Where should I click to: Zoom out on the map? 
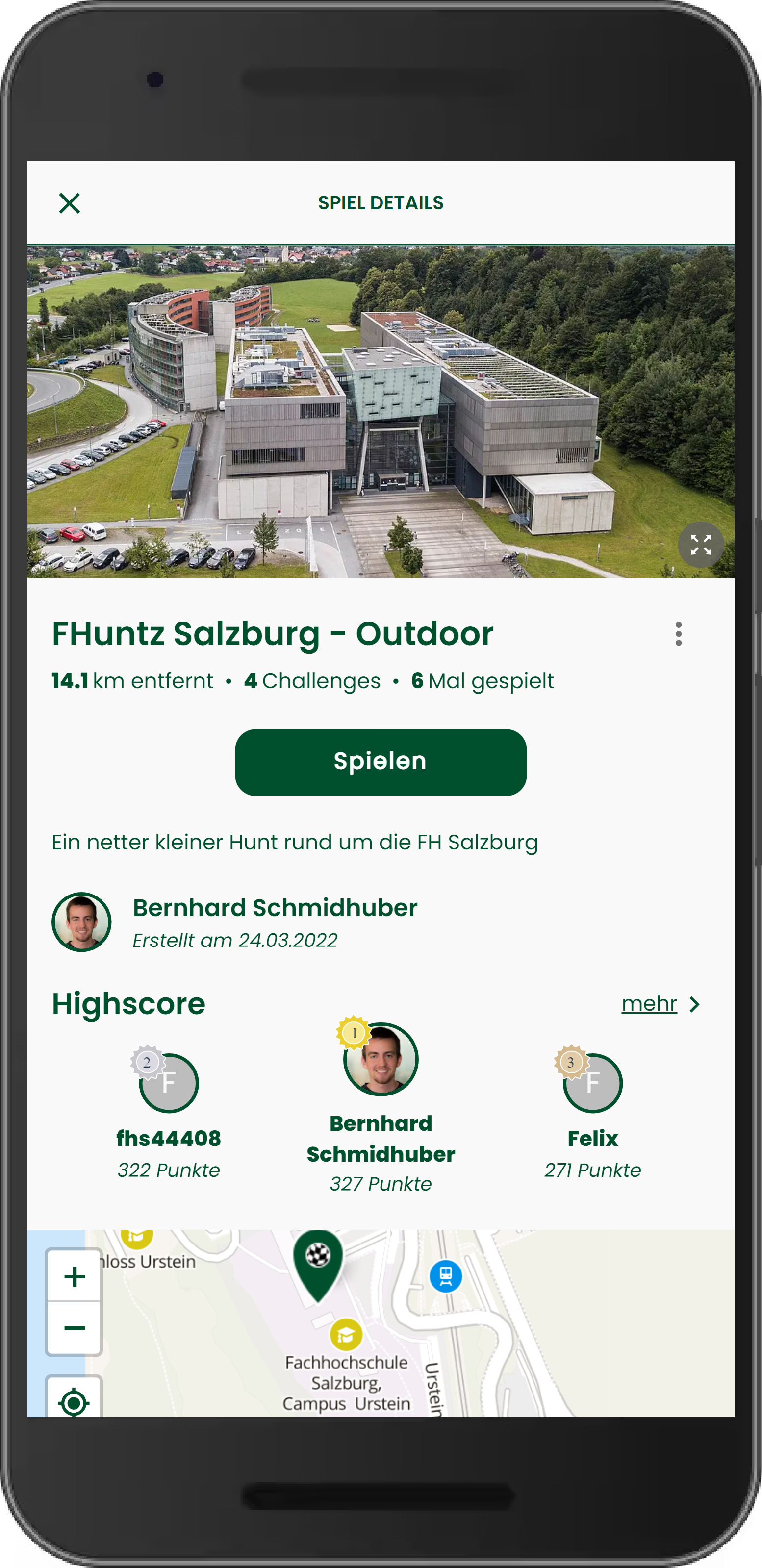tap(75, 1328)
